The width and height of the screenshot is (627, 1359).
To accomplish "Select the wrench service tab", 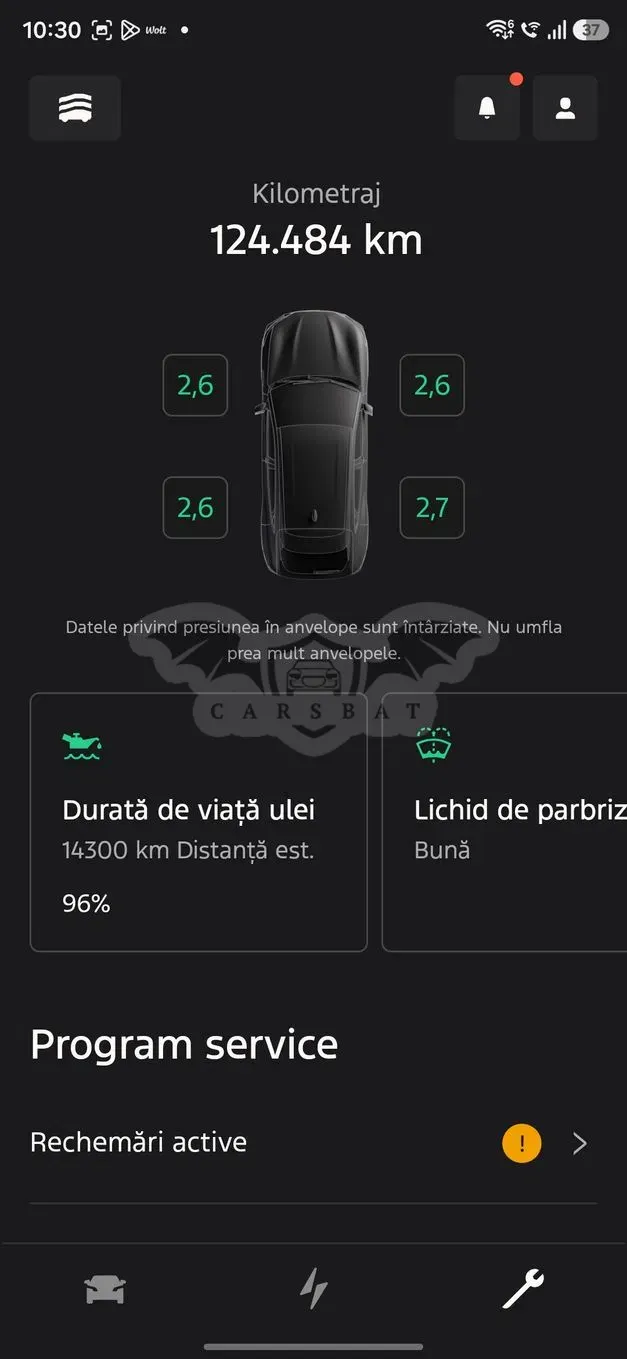I will [522, 1289].
